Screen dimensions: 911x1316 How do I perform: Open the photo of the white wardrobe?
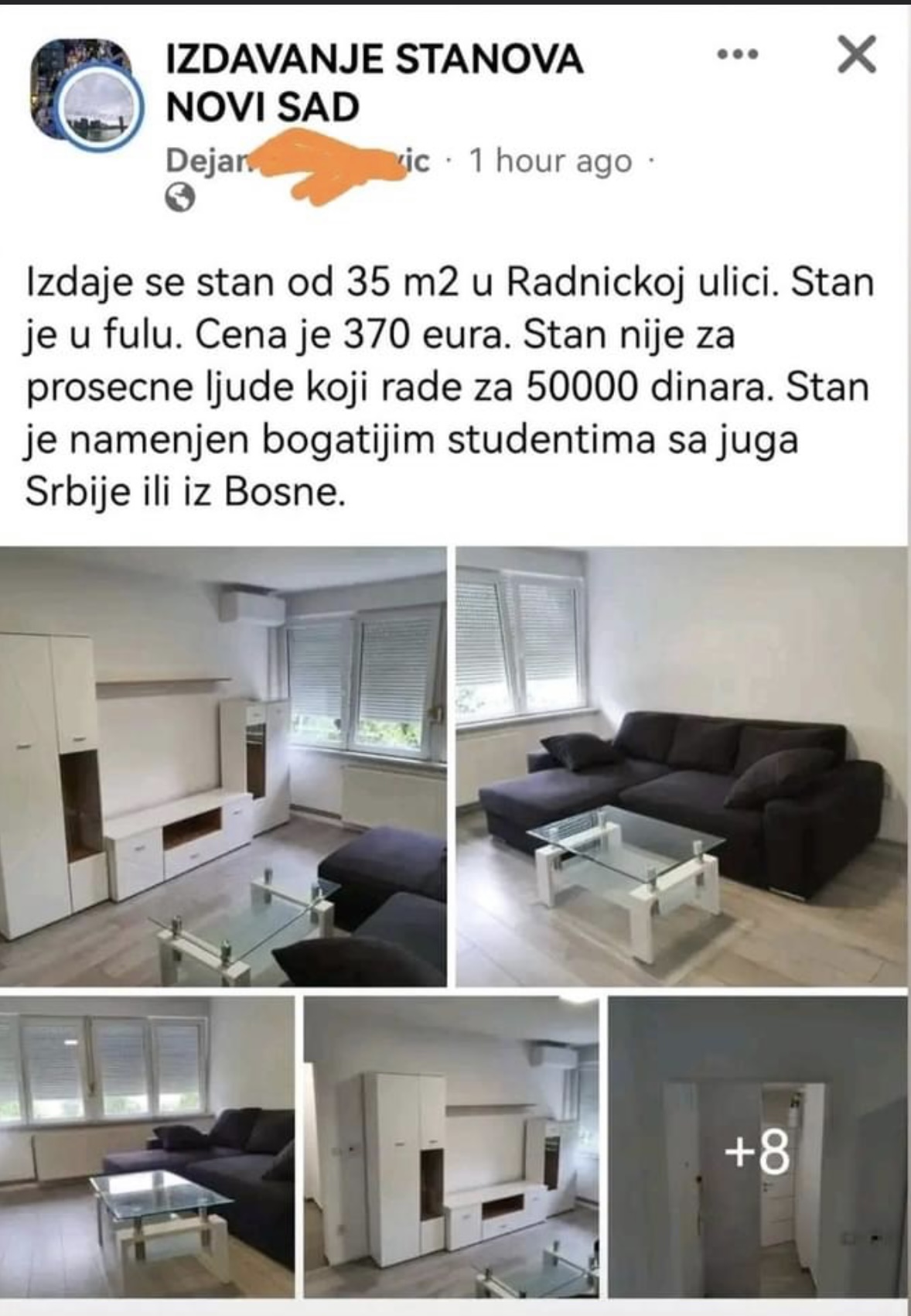click(x=451, y=1147)
